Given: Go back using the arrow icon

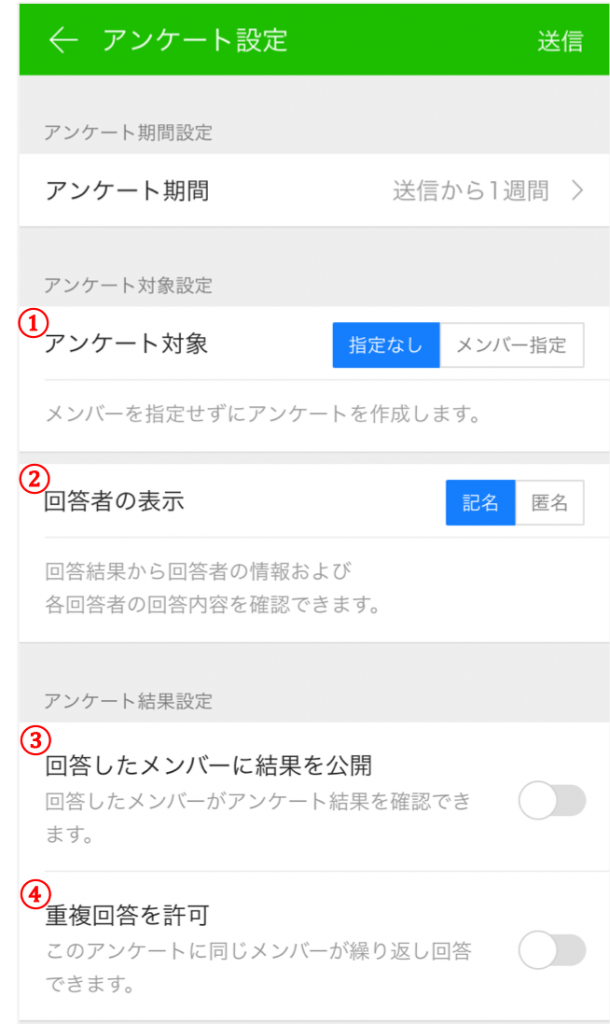Looking at the screenshot, I should pos(63,41).
